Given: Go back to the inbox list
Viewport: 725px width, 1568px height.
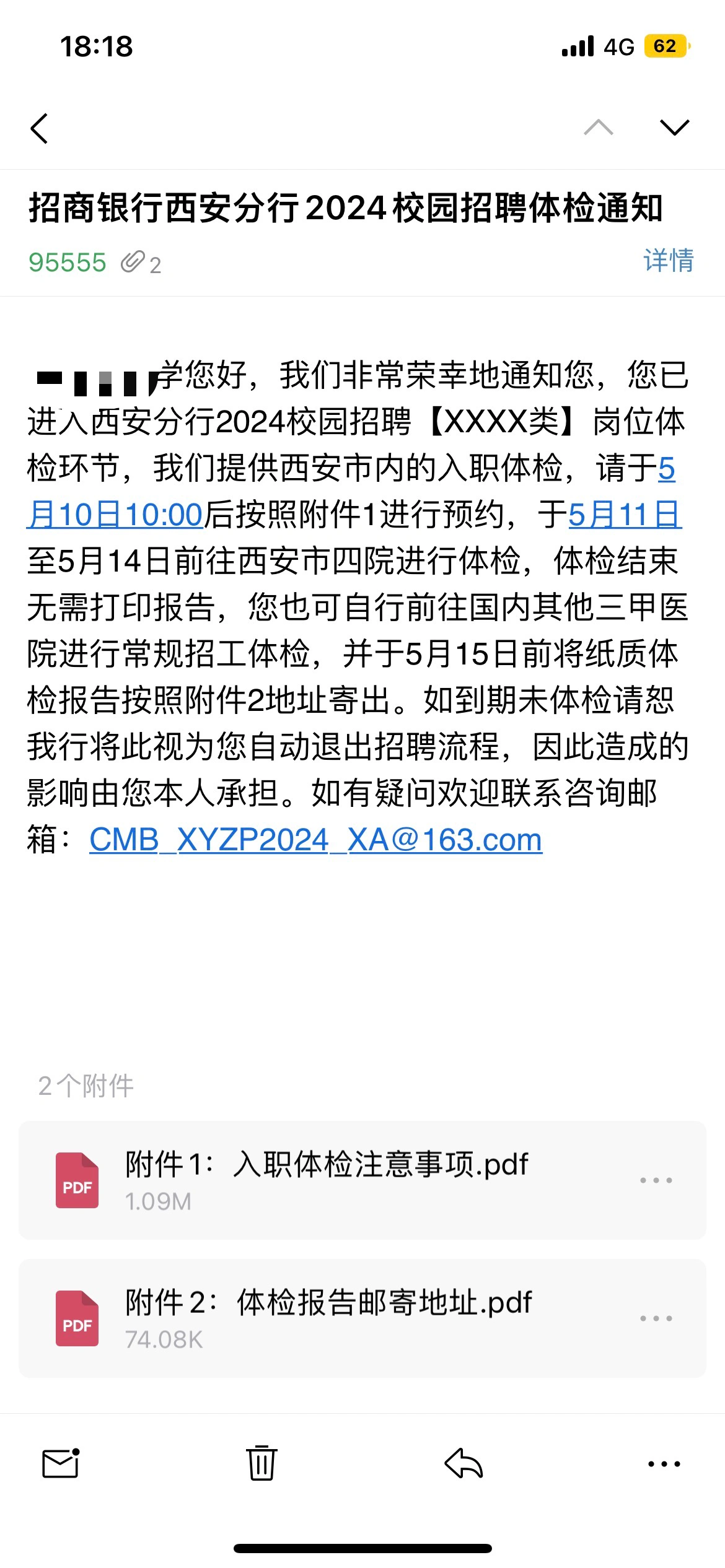Looking at the screenshot, I should (x=40, y=128).
